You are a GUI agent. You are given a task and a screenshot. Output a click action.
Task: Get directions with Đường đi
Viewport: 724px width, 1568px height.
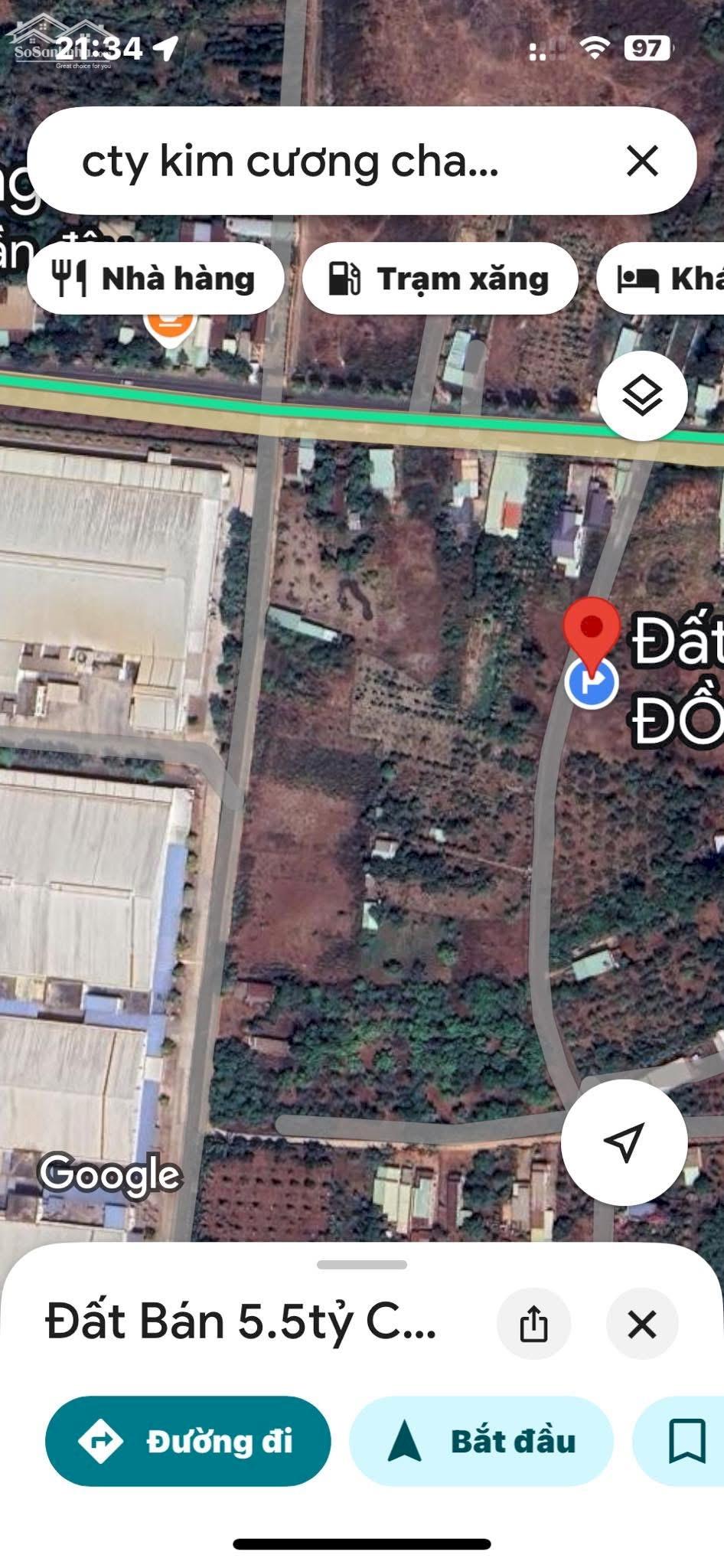[188, 1441]
